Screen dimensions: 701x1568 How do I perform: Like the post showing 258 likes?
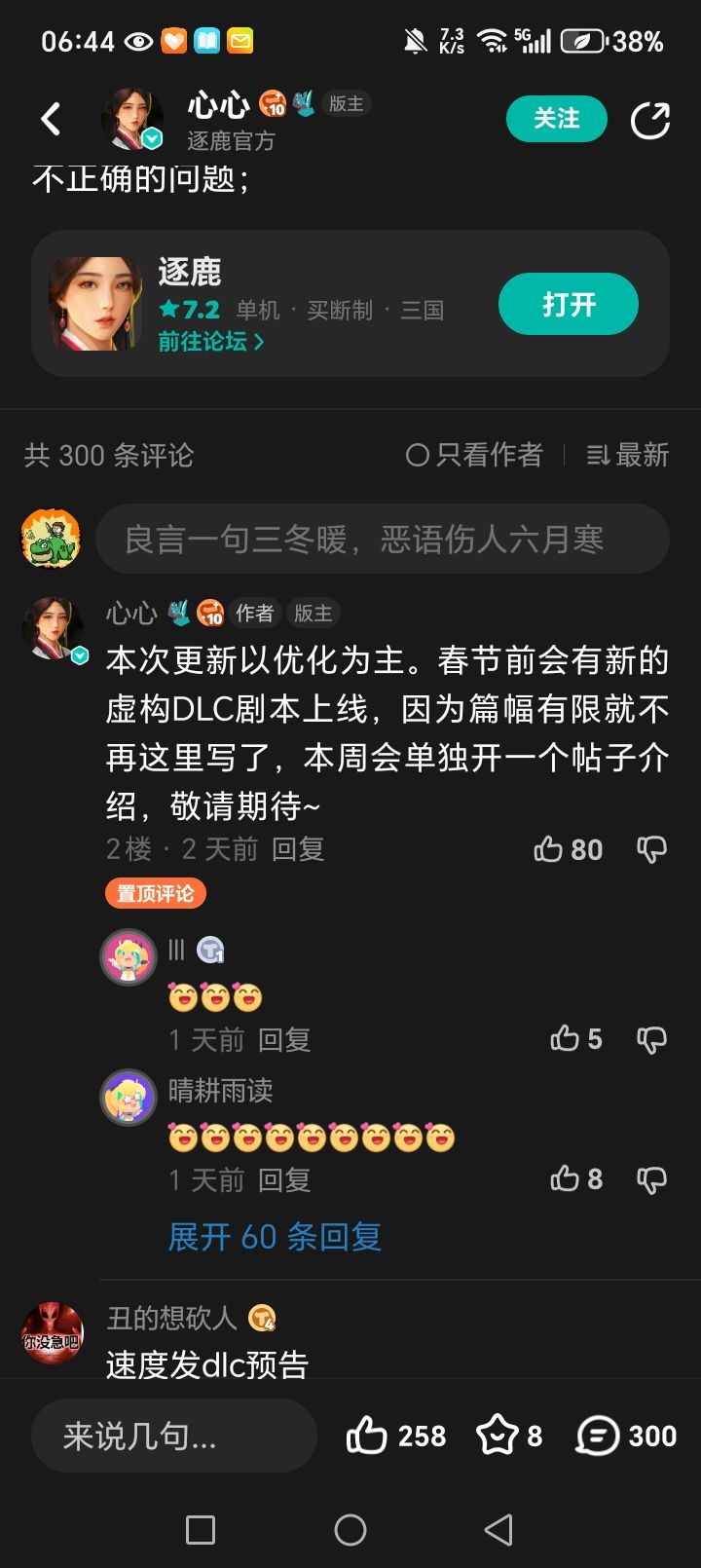(395, 1436)
